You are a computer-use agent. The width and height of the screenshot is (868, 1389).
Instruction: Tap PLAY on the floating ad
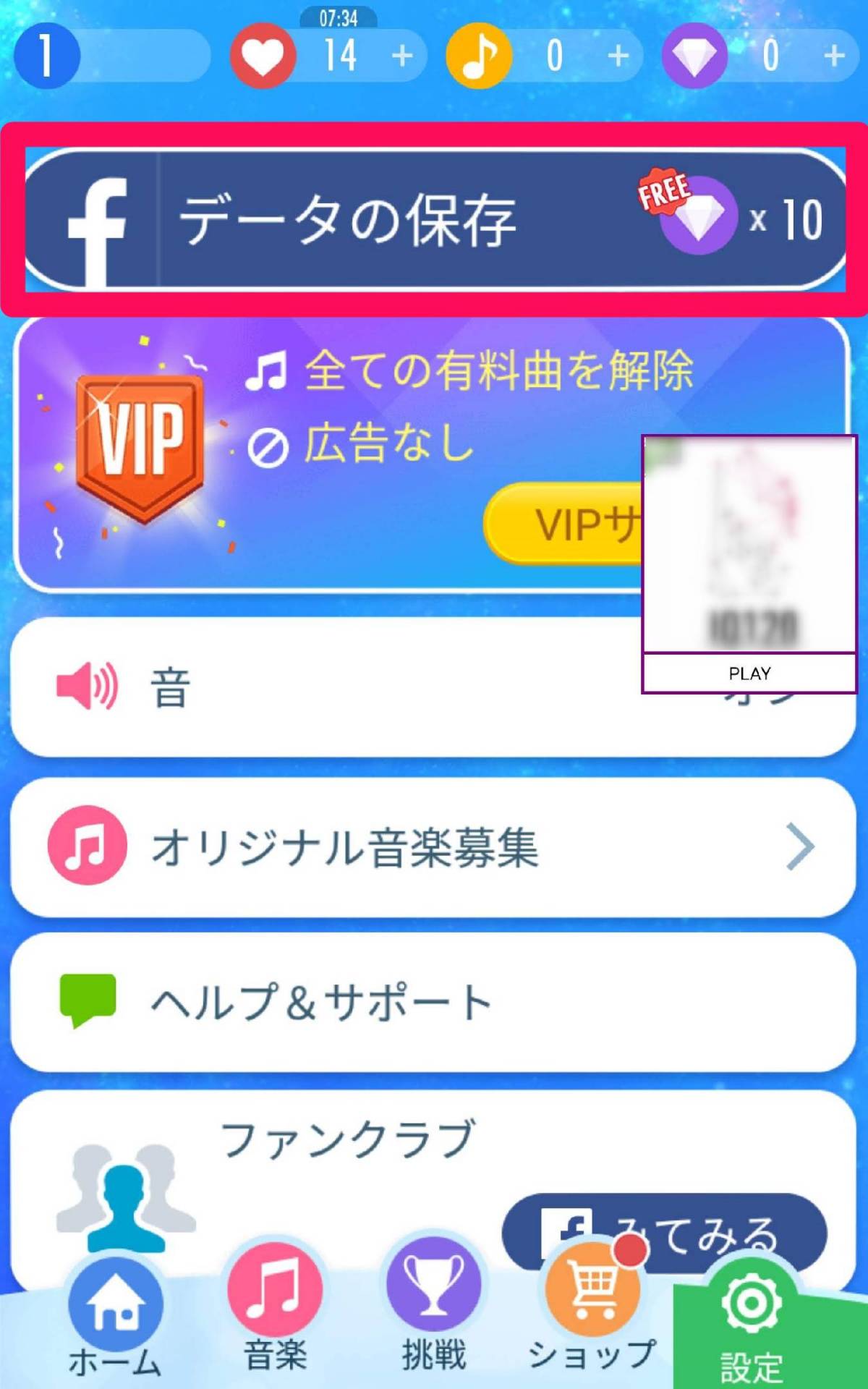tap(749, 674)
